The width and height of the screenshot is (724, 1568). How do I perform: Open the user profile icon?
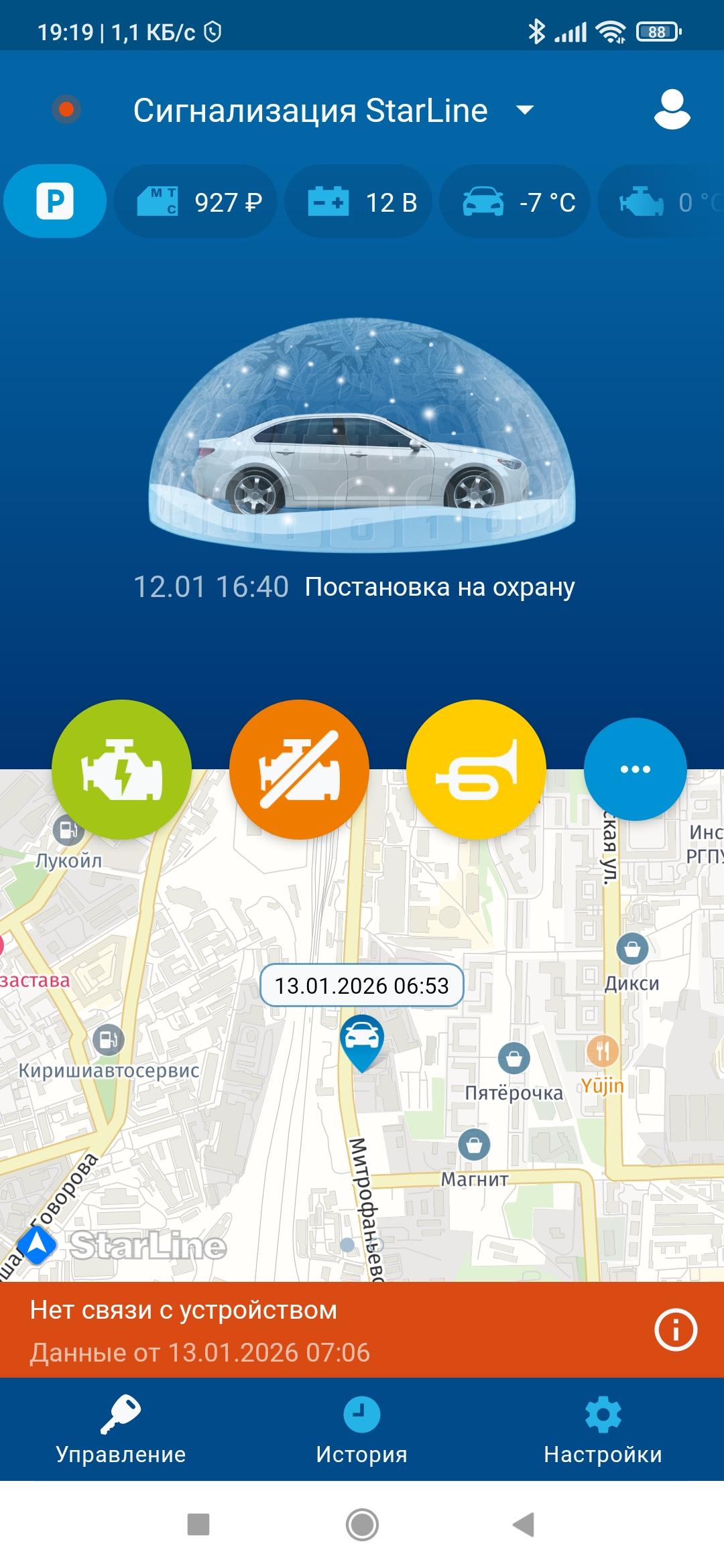[x=672, y=109]
